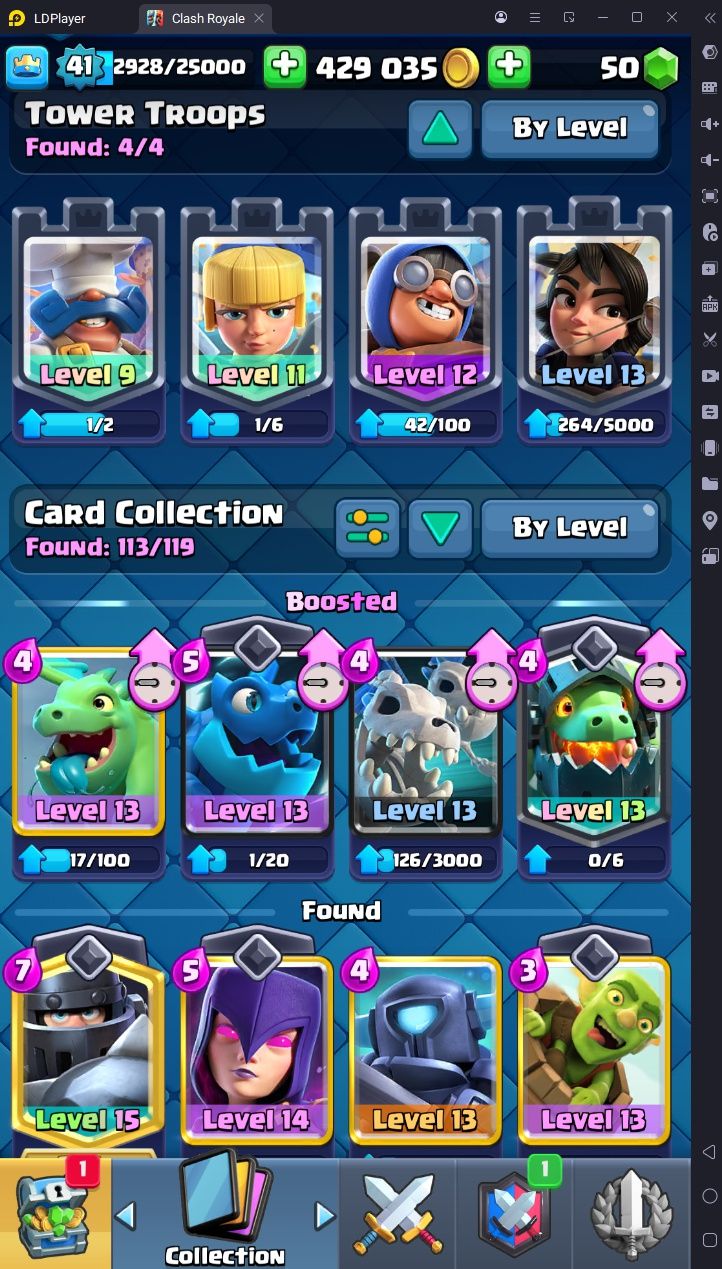Toggle Tower Troops ascending arrow
722x1269 pixels.
coord(441,128)
